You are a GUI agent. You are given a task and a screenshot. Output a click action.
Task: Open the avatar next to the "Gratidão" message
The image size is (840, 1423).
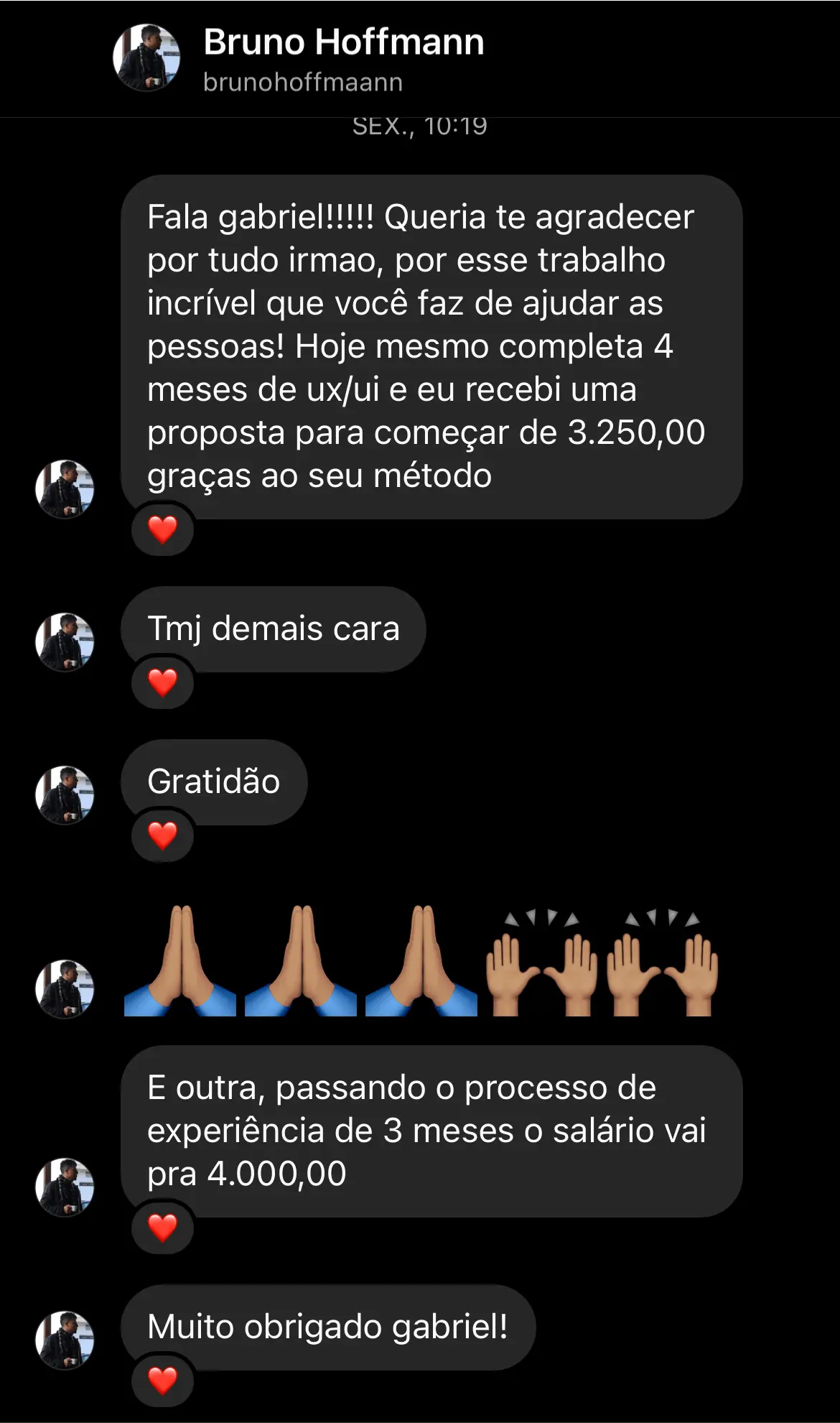(x=65, y=795)
